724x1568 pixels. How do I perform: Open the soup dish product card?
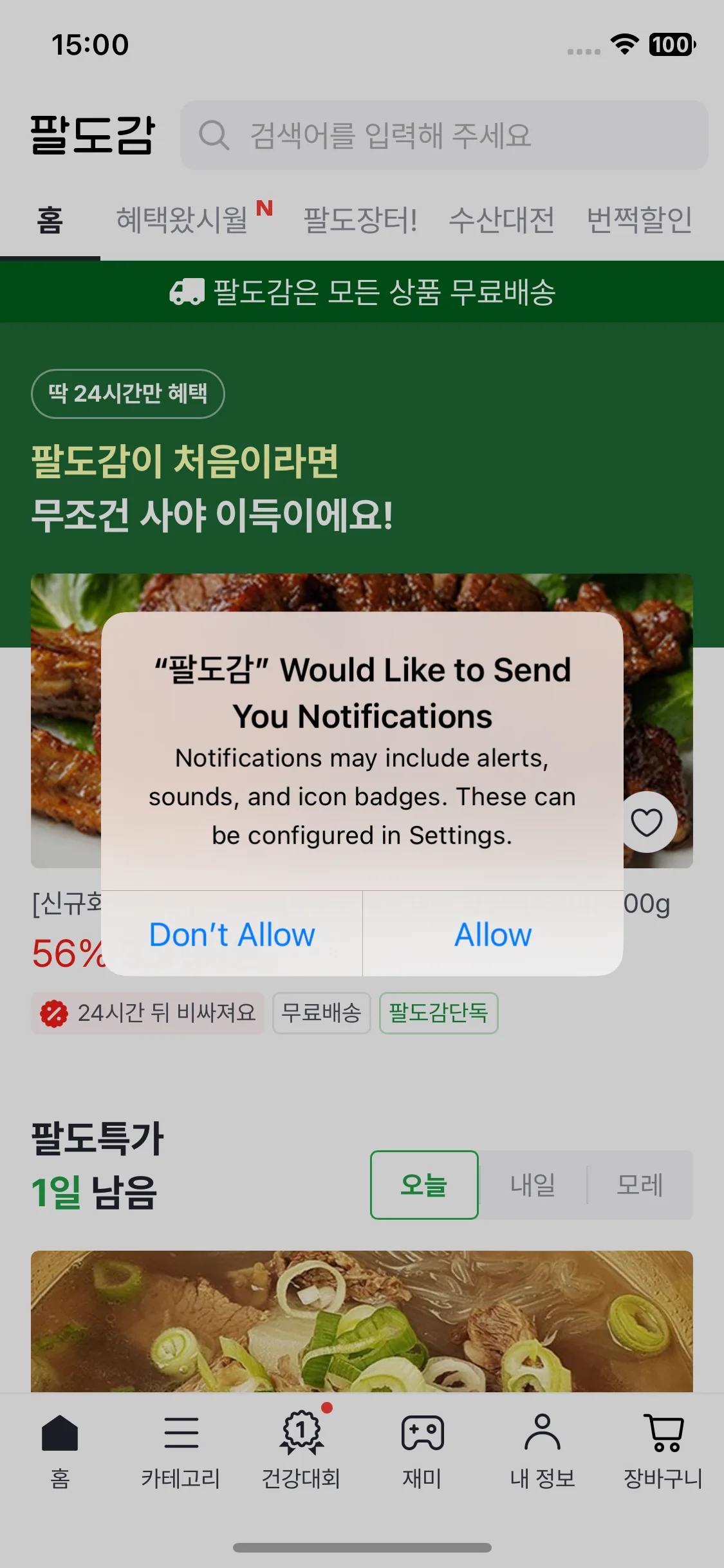pyautogui.click(x=362, y=1321)
